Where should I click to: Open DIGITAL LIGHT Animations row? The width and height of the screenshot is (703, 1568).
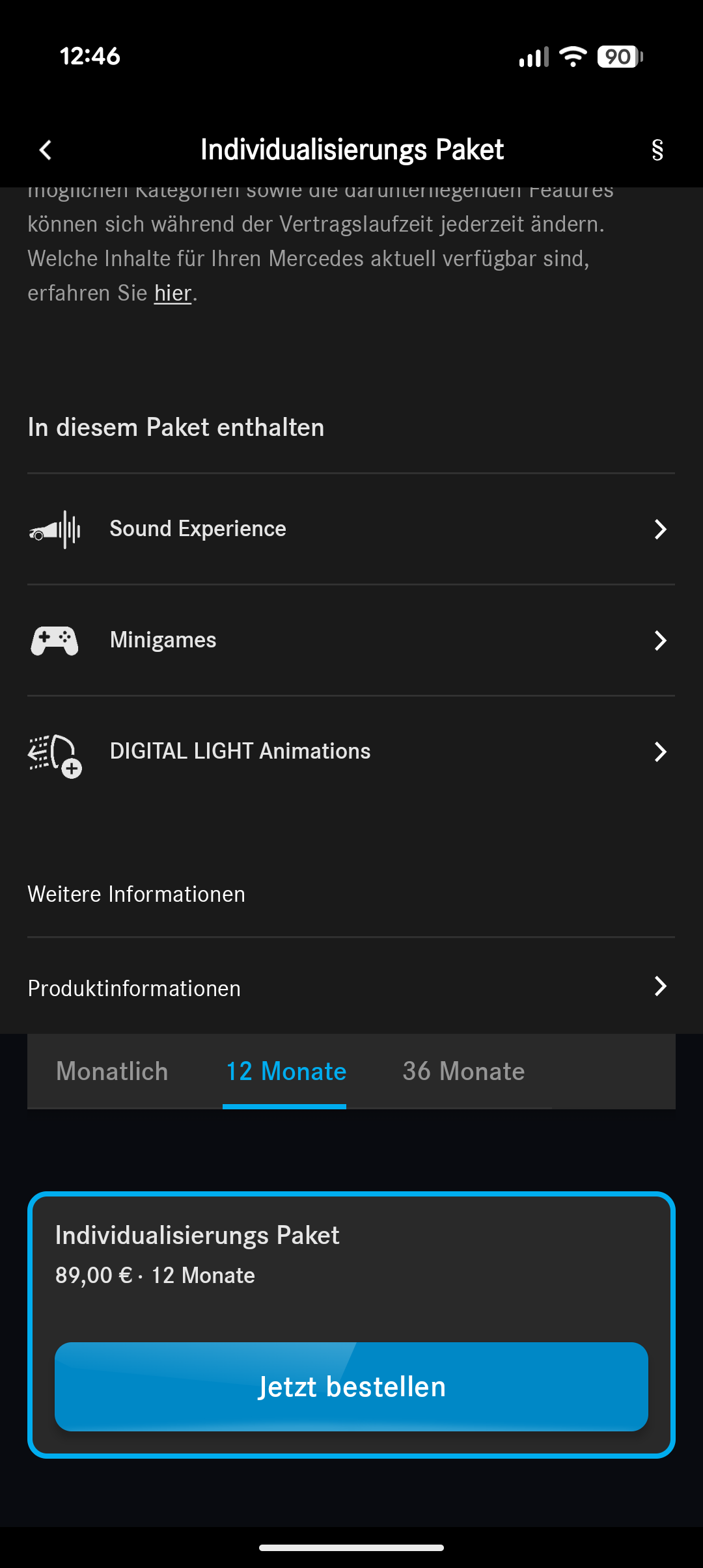(x=351, y=751)
